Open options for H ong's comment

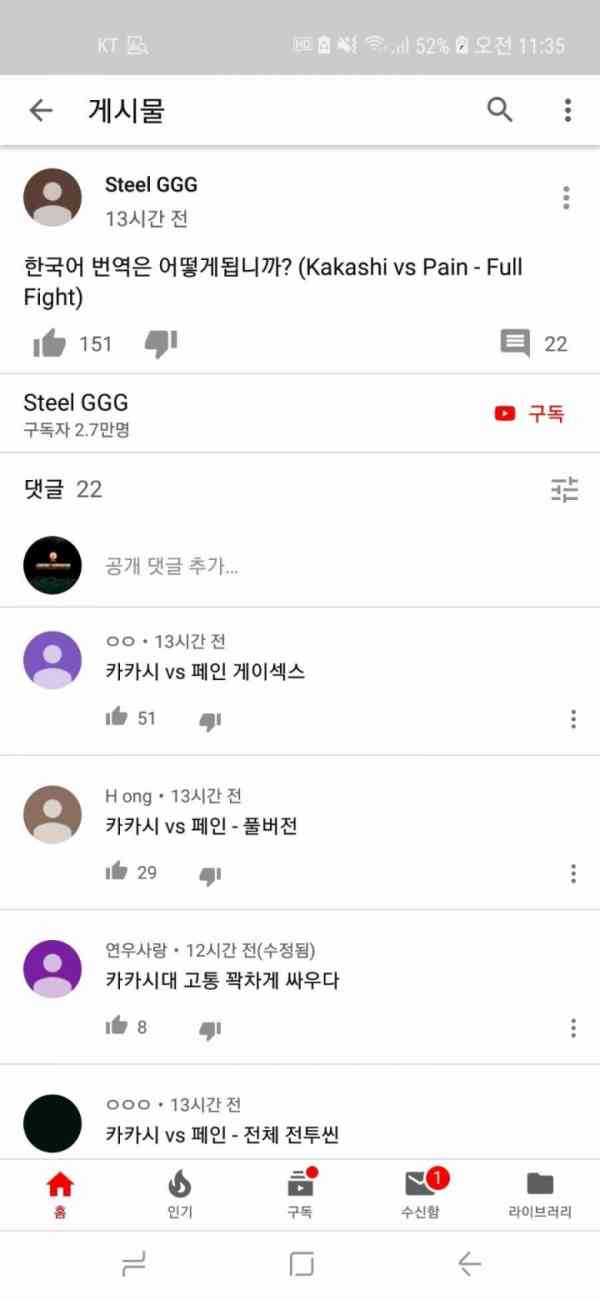pyautogui.click(x=573, y=873)
